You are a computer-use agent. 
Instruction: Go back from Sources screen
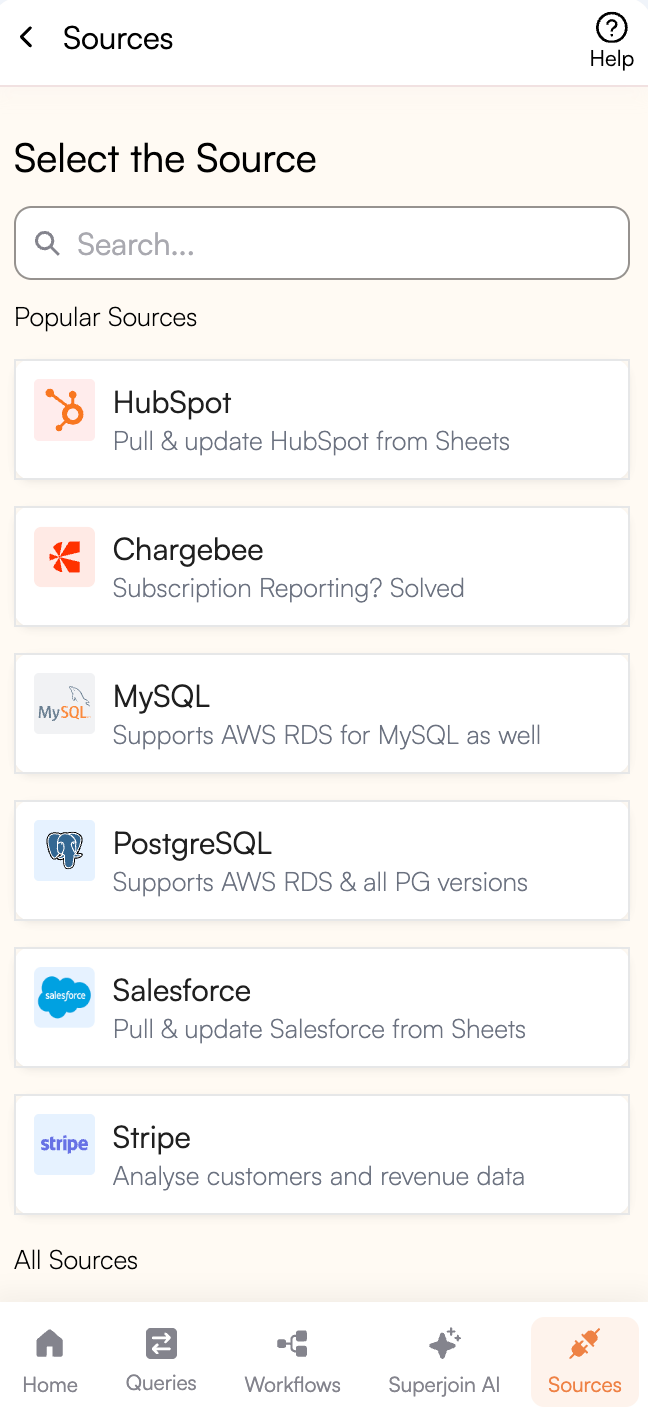pyautogui.click(x=27, y=38)
